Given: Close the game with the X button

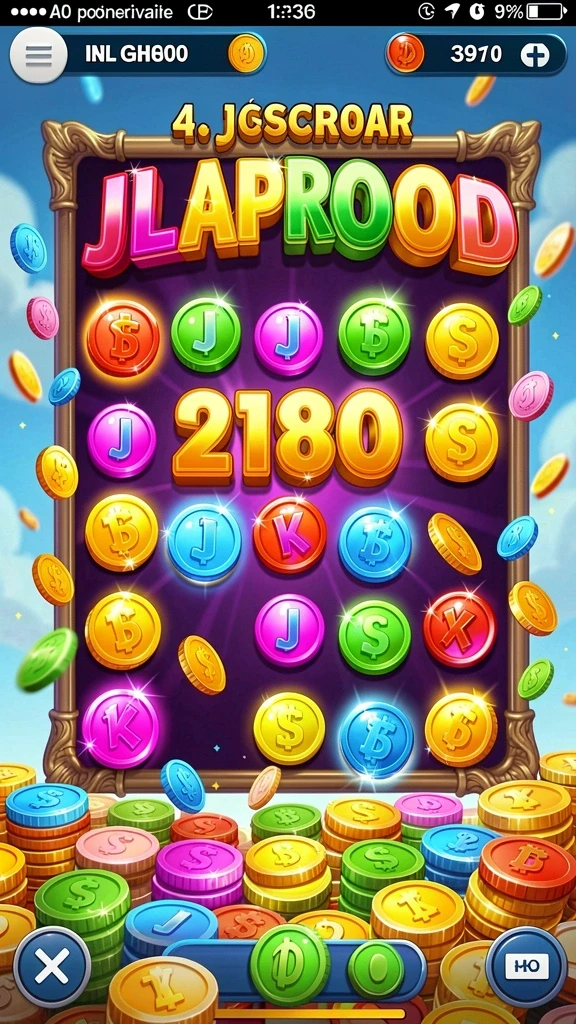Looking at the screenshot, I should [52, 967].
